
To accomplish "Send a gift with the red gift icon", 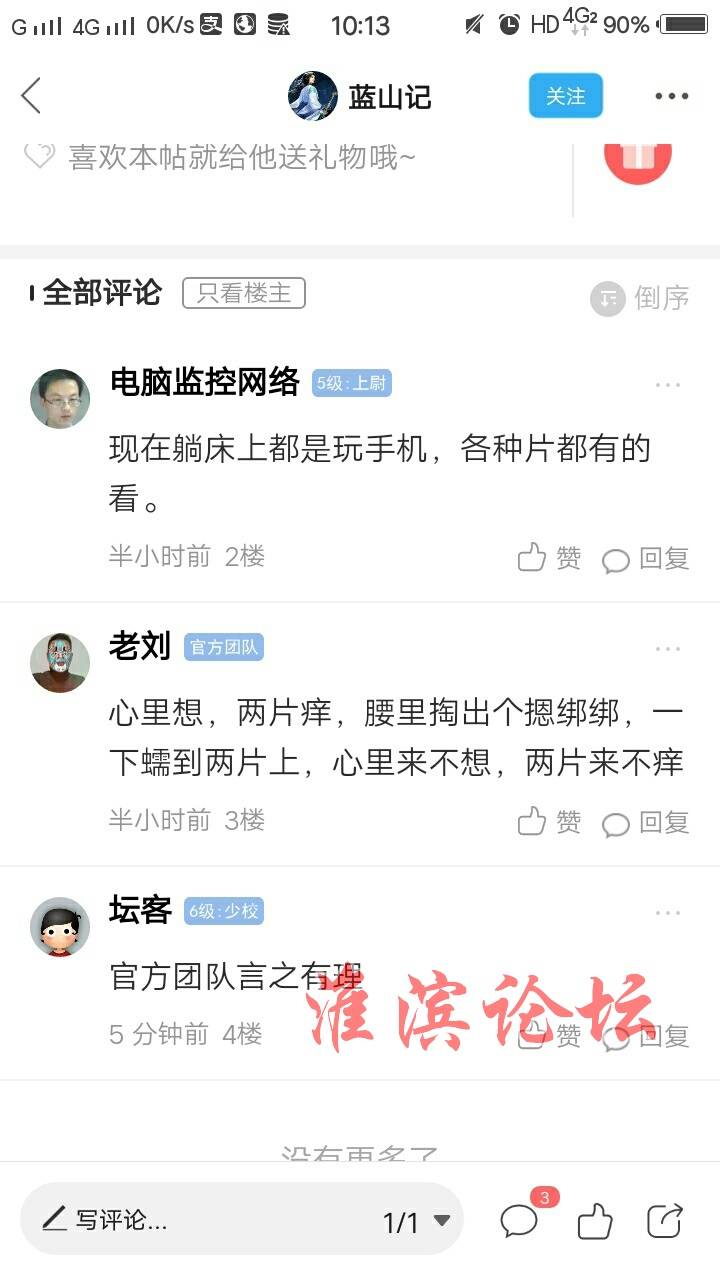I will coord(637,157).
